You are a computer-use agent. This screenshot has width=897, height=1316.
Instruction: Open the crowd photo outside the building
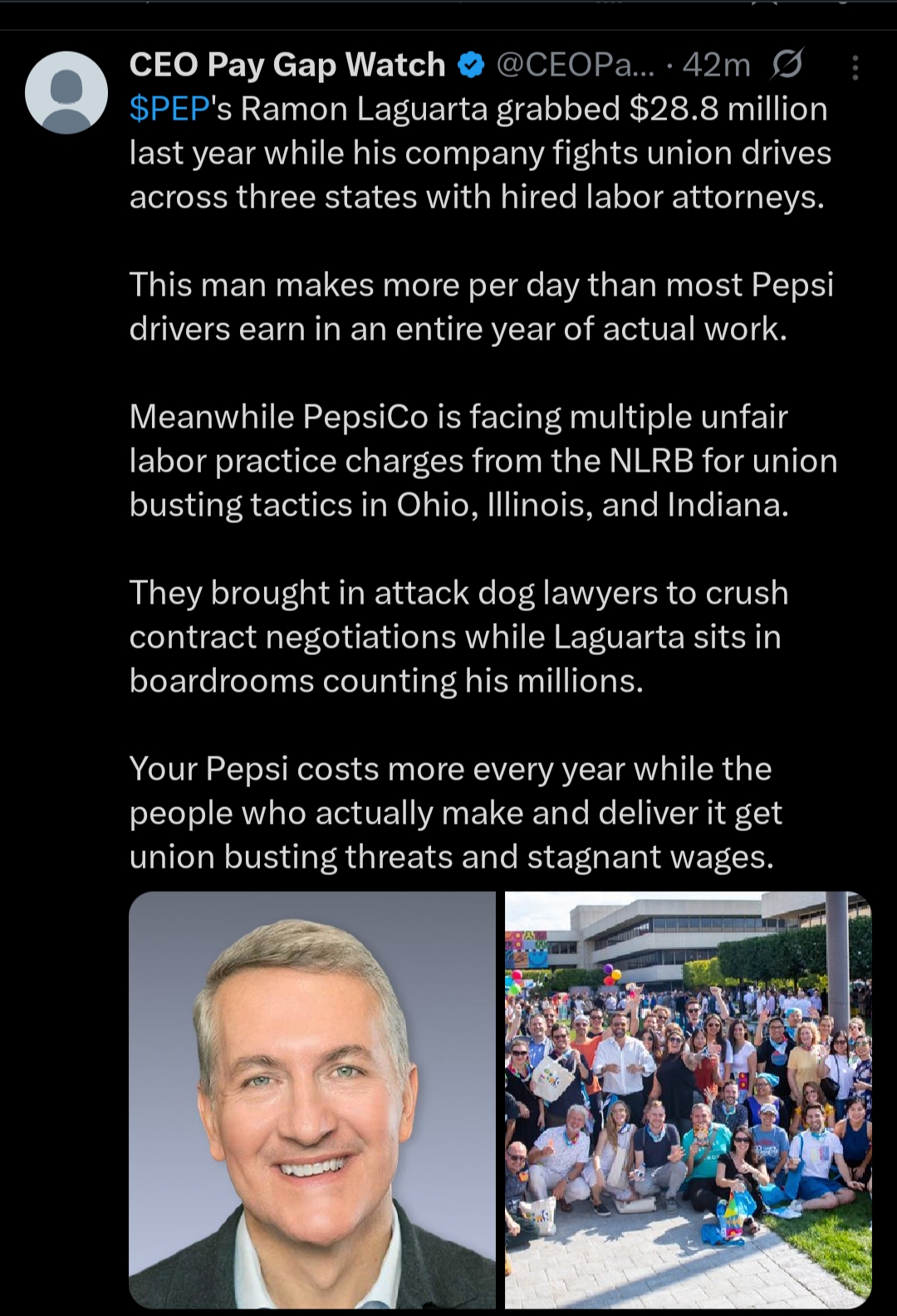(x=688, y=1099)
